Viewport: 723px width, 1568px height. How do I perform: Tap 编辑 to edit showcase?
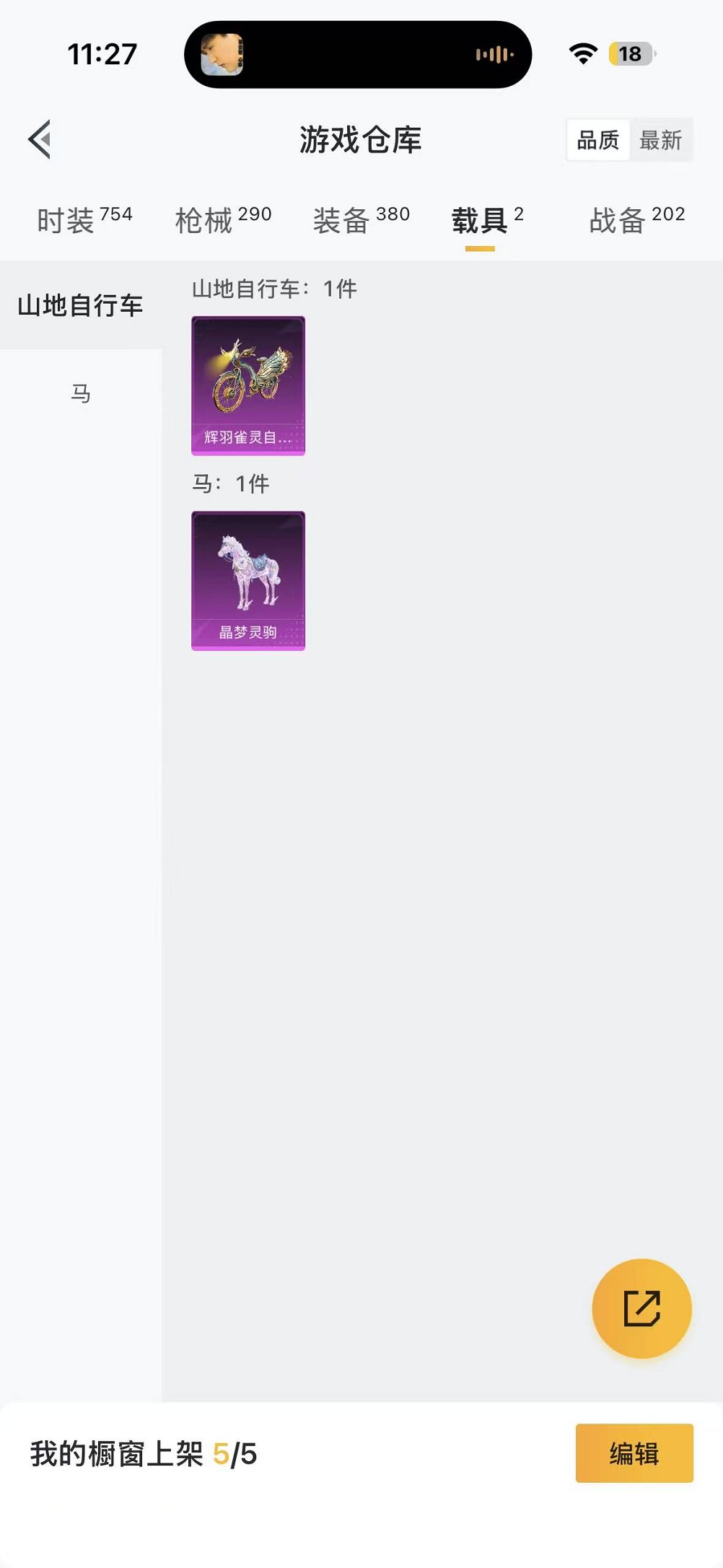tap(634, 1453)
